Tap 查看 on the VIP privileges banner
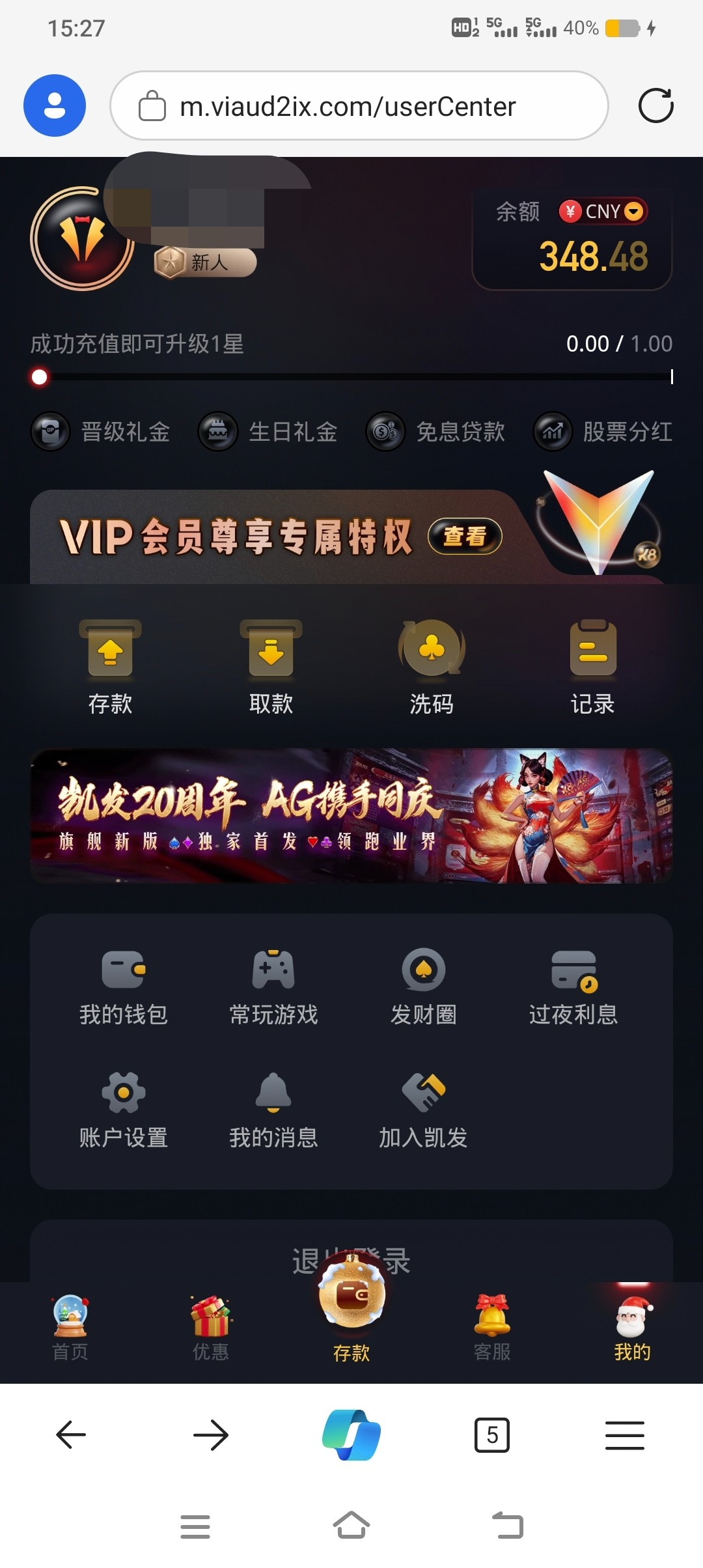The image size is (703, 1568). point(464,537)
